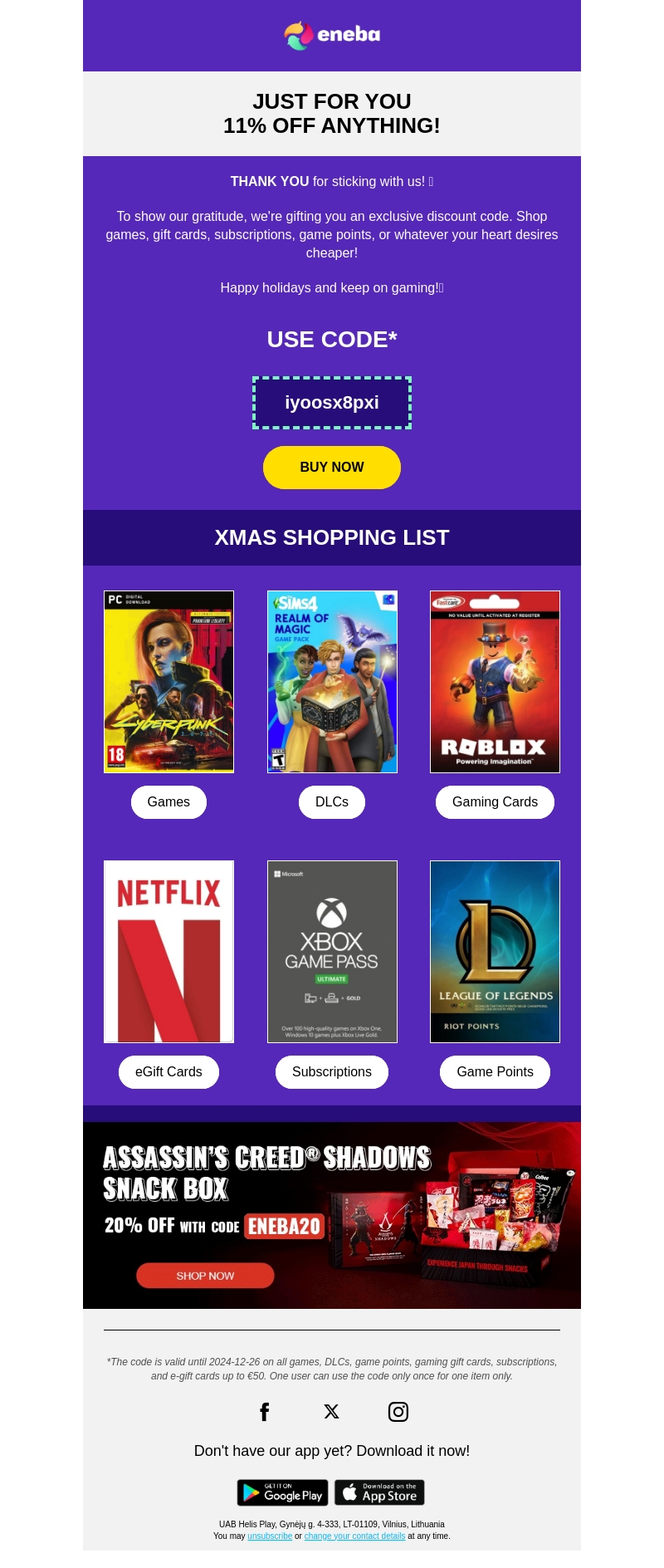Tap the BUY NOW button
664x1568 pixels.
click(331, 468)
